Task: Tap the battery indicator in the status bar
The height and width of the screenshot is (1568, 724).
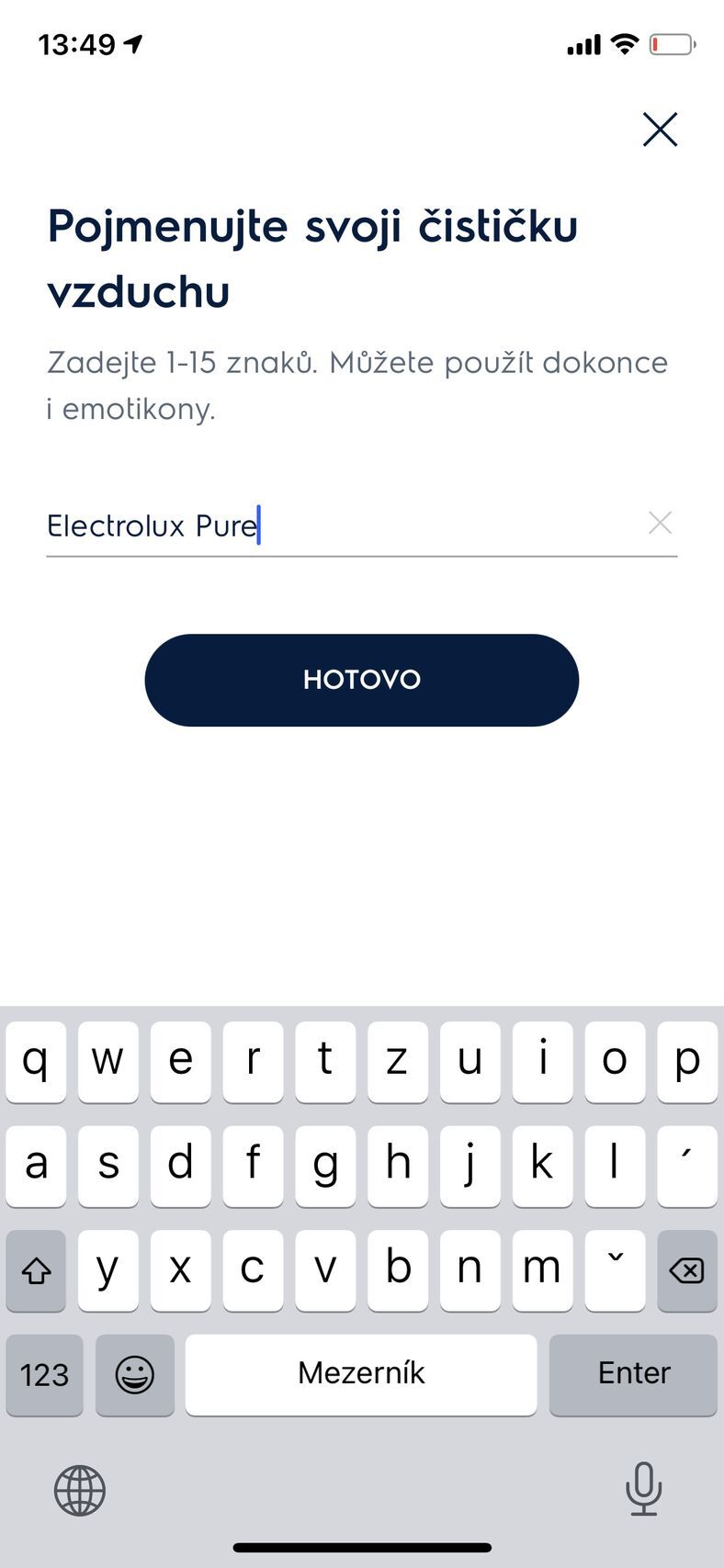Action: pos(672,42)
